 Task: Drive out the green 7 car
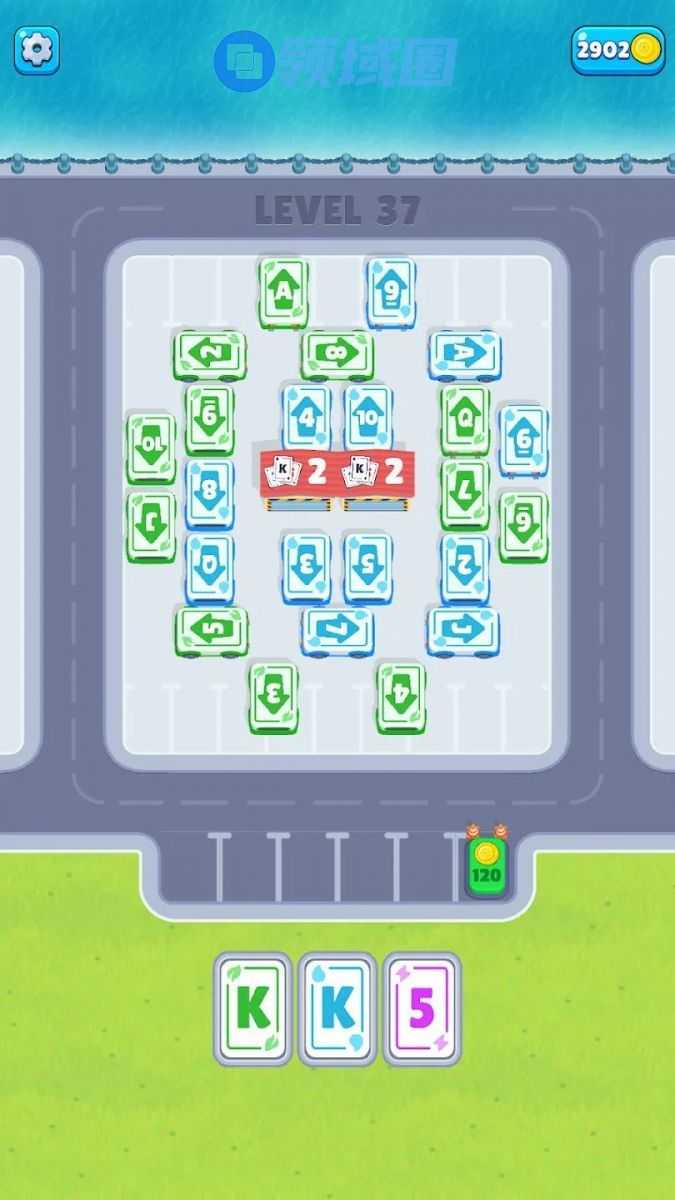(465, 493)
